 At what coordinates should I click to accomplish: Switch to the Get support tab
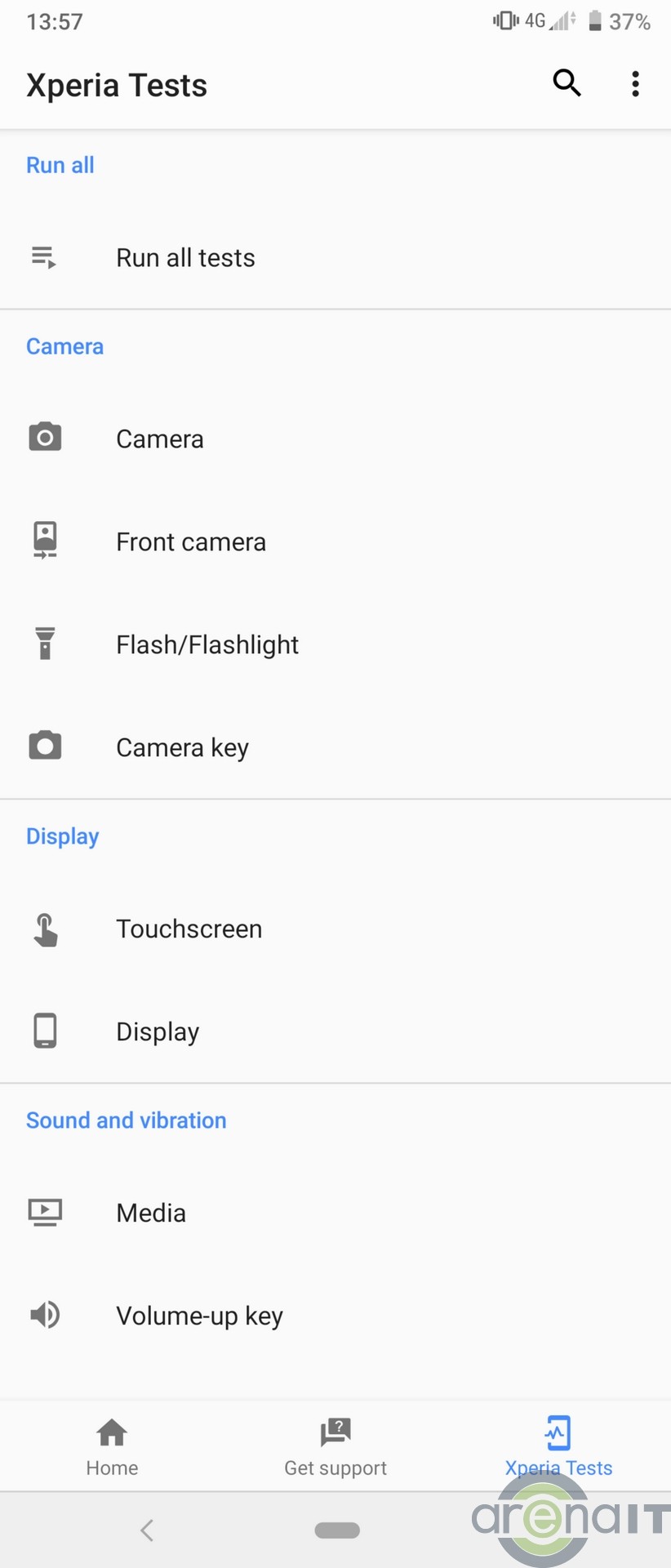point(335,1446)
